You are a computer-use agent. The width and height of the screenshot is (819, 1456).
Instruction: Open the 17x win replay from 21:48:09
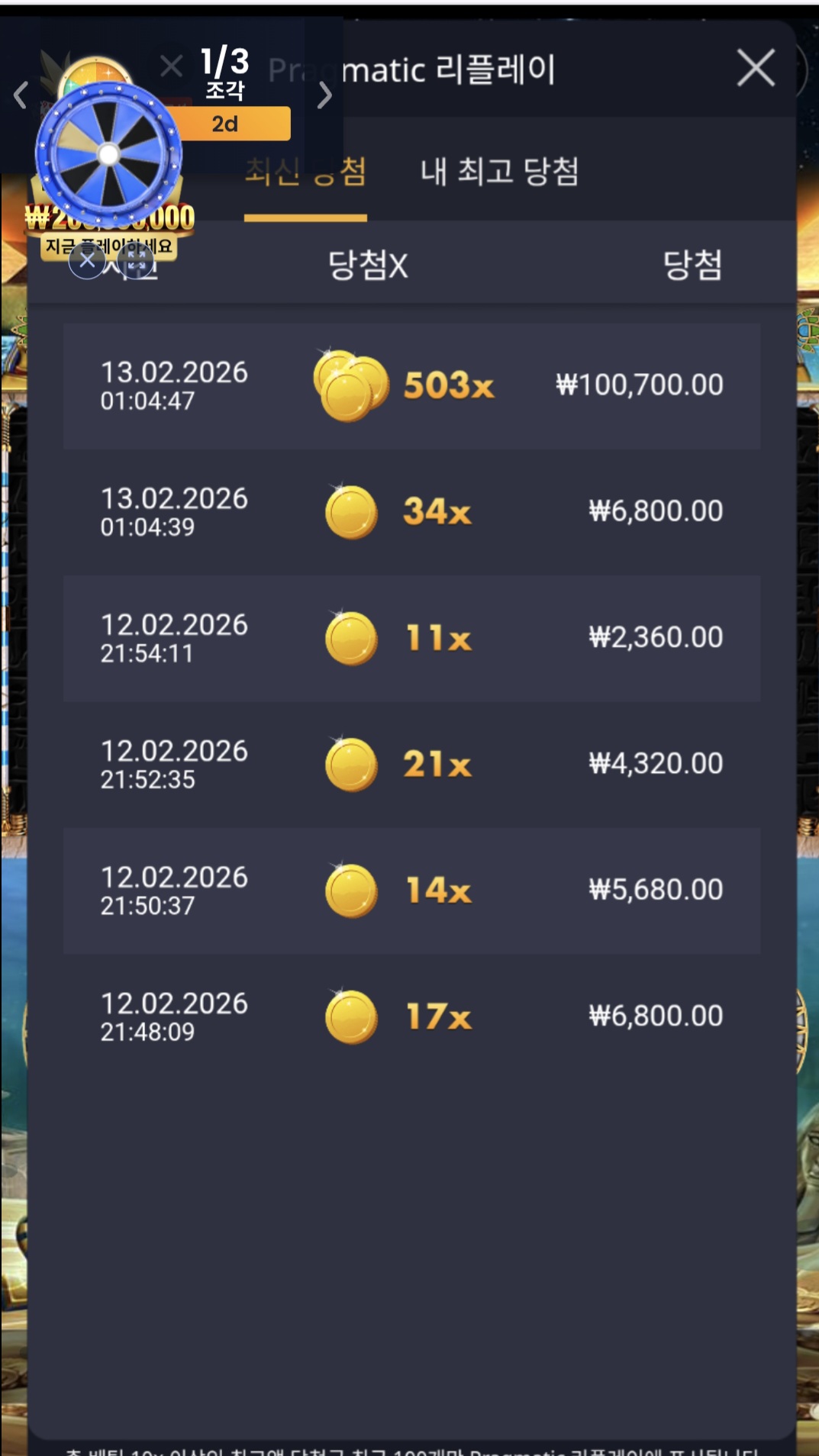tap(411, 1016)
